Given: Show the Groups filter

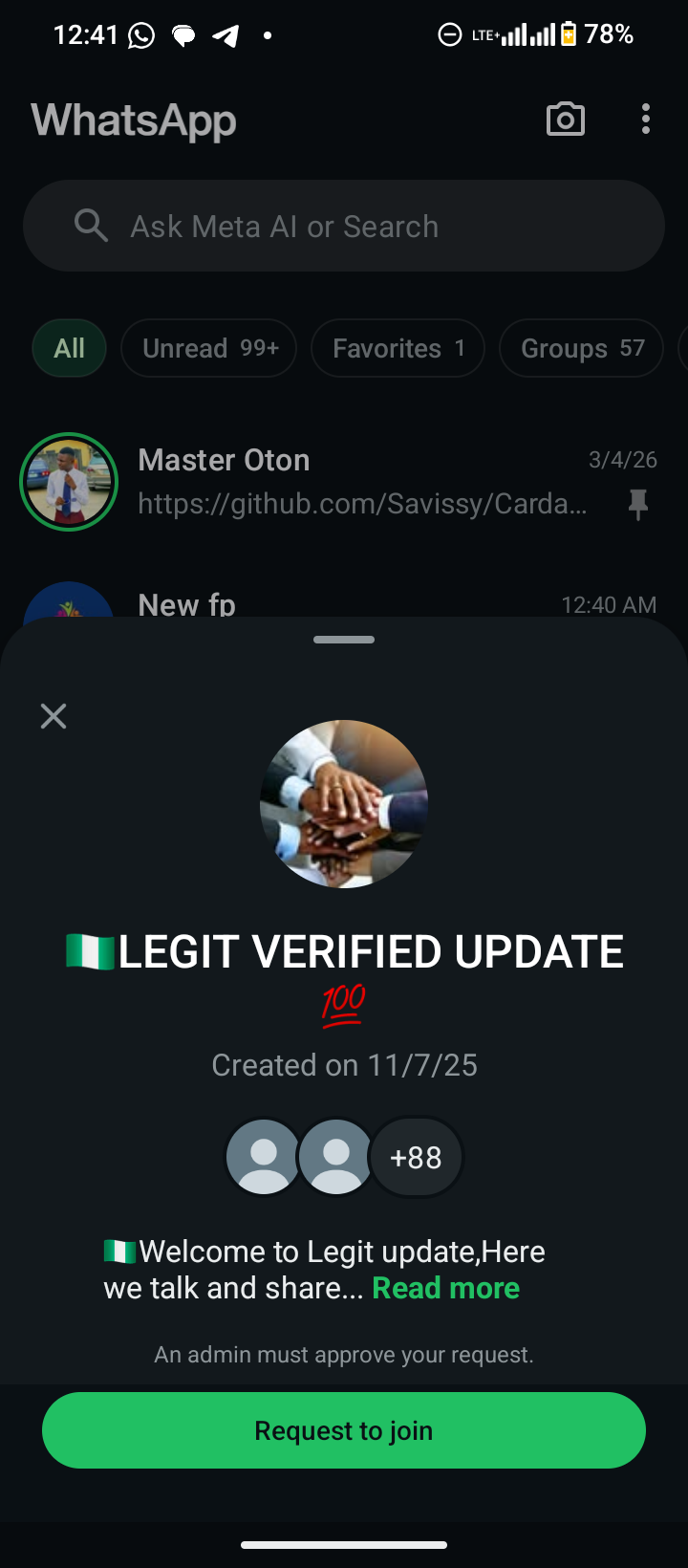Looking at the screenshot, I should (581, 348).
